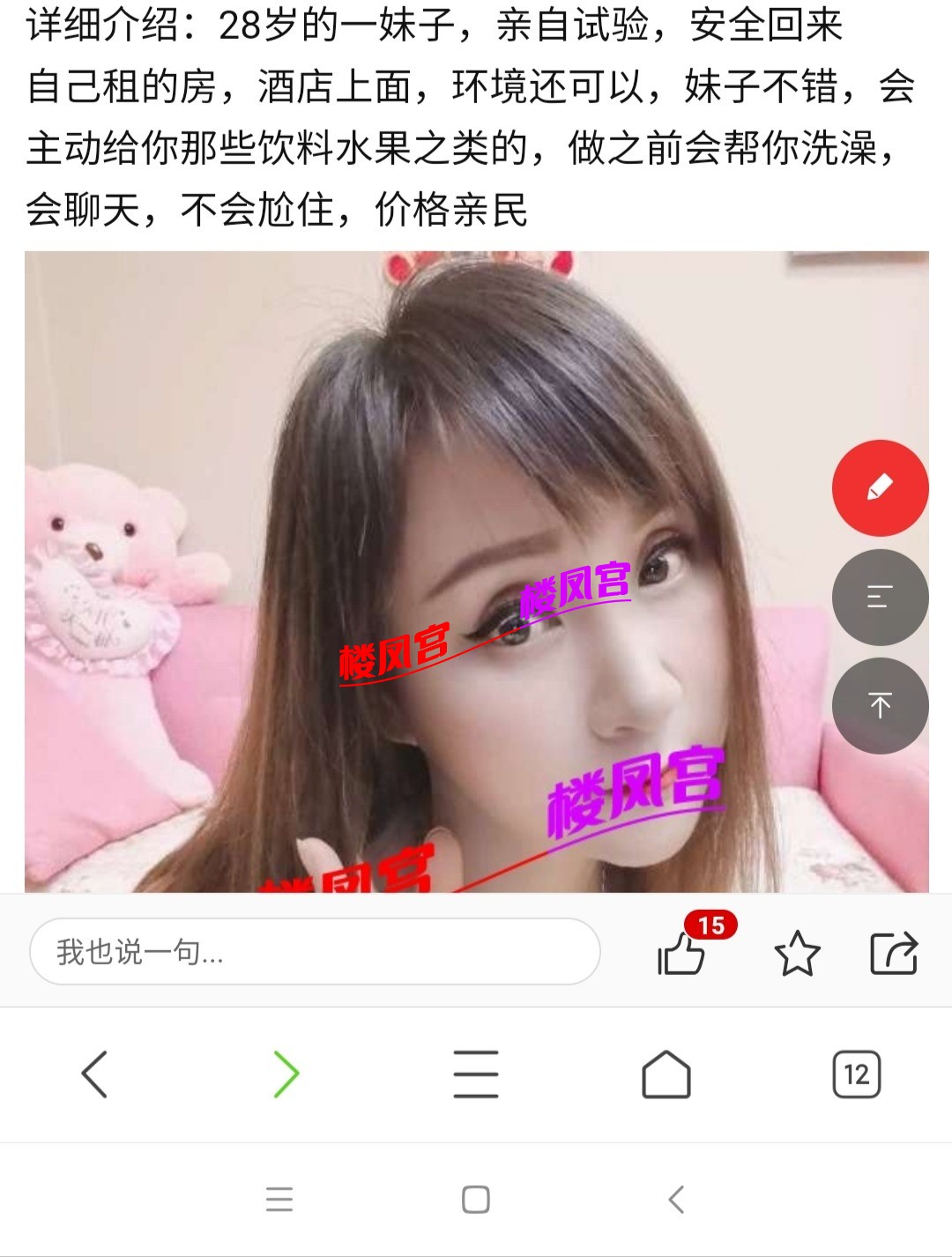Screen dimensions: 952x1257
Task: Open the browser menu
Action: 476,1074
